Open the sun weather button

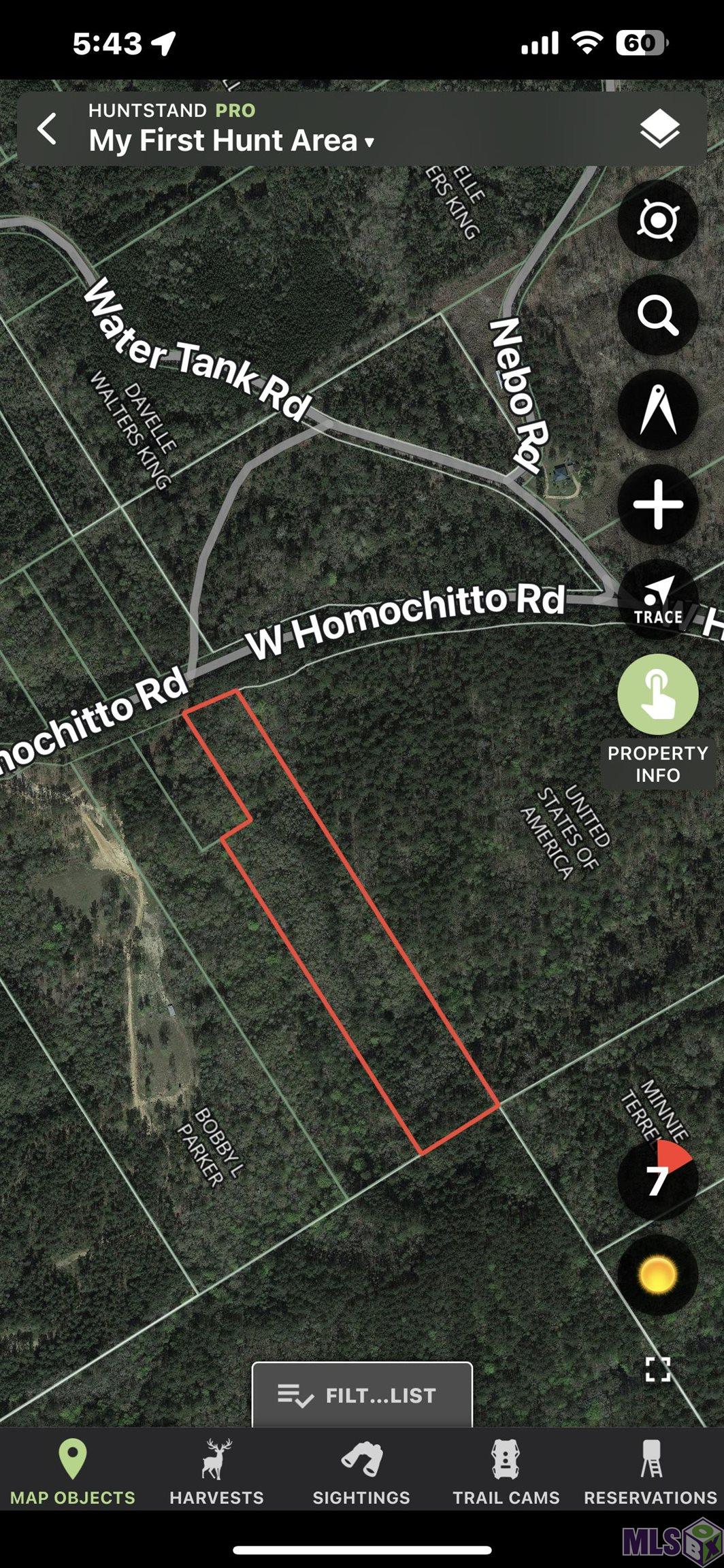pos(657,1275)
